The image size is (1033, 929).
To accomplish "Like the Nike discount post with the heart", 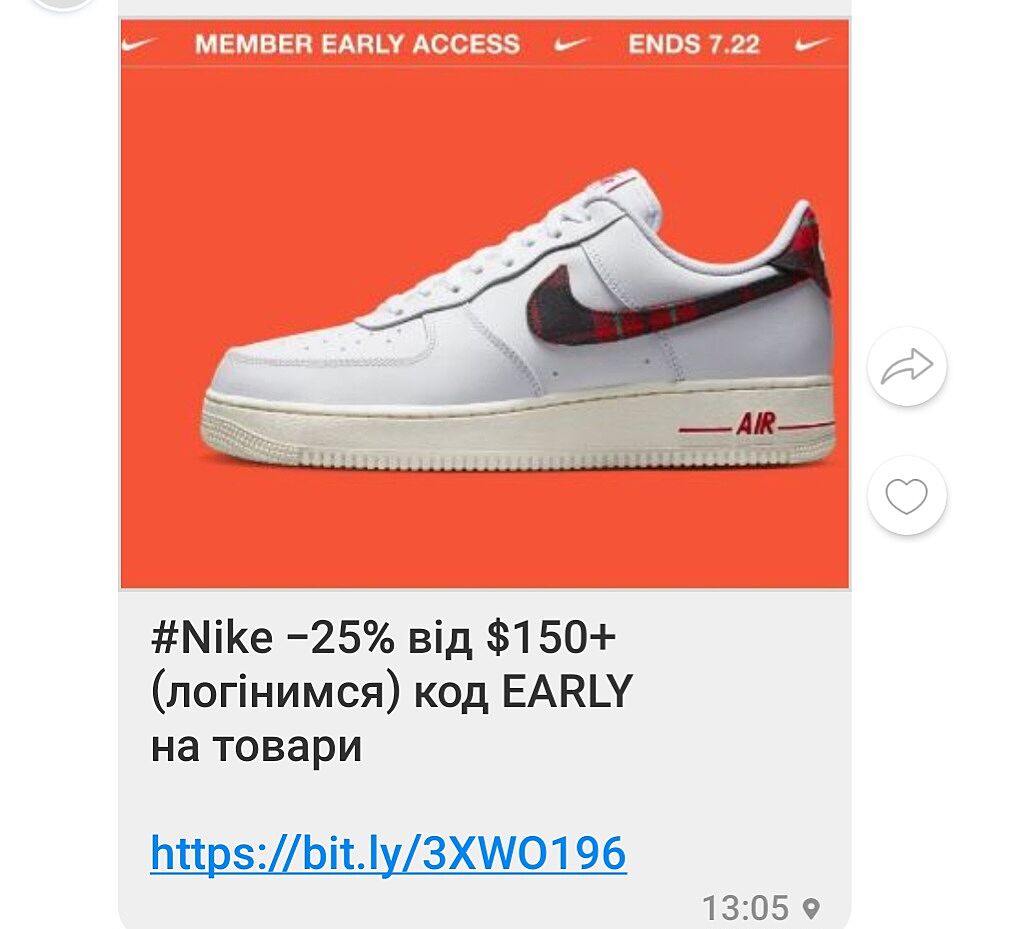I will click(906, 496).
